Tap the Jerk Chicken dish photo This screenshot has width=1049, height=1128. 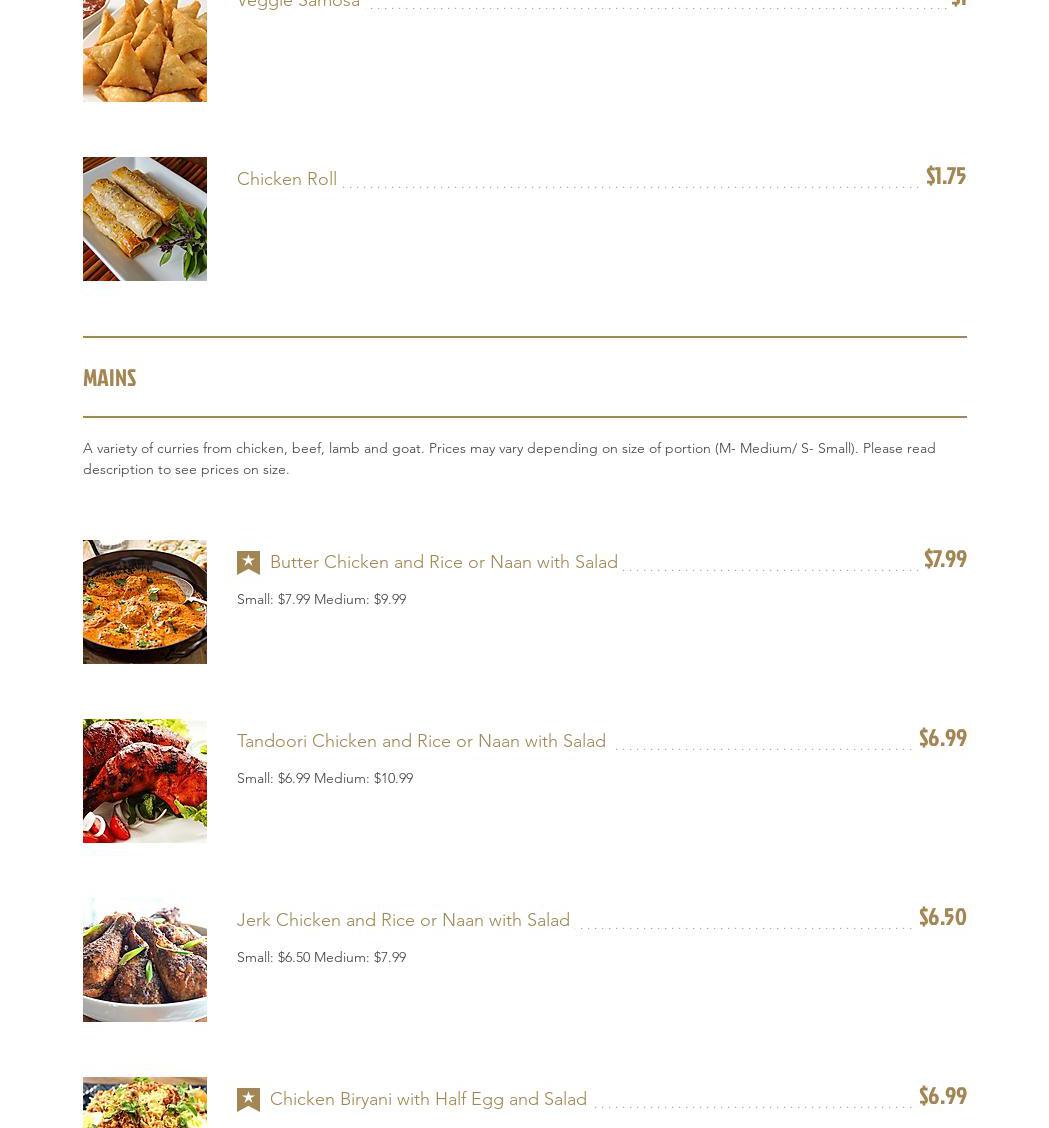[x=145, y=960]
